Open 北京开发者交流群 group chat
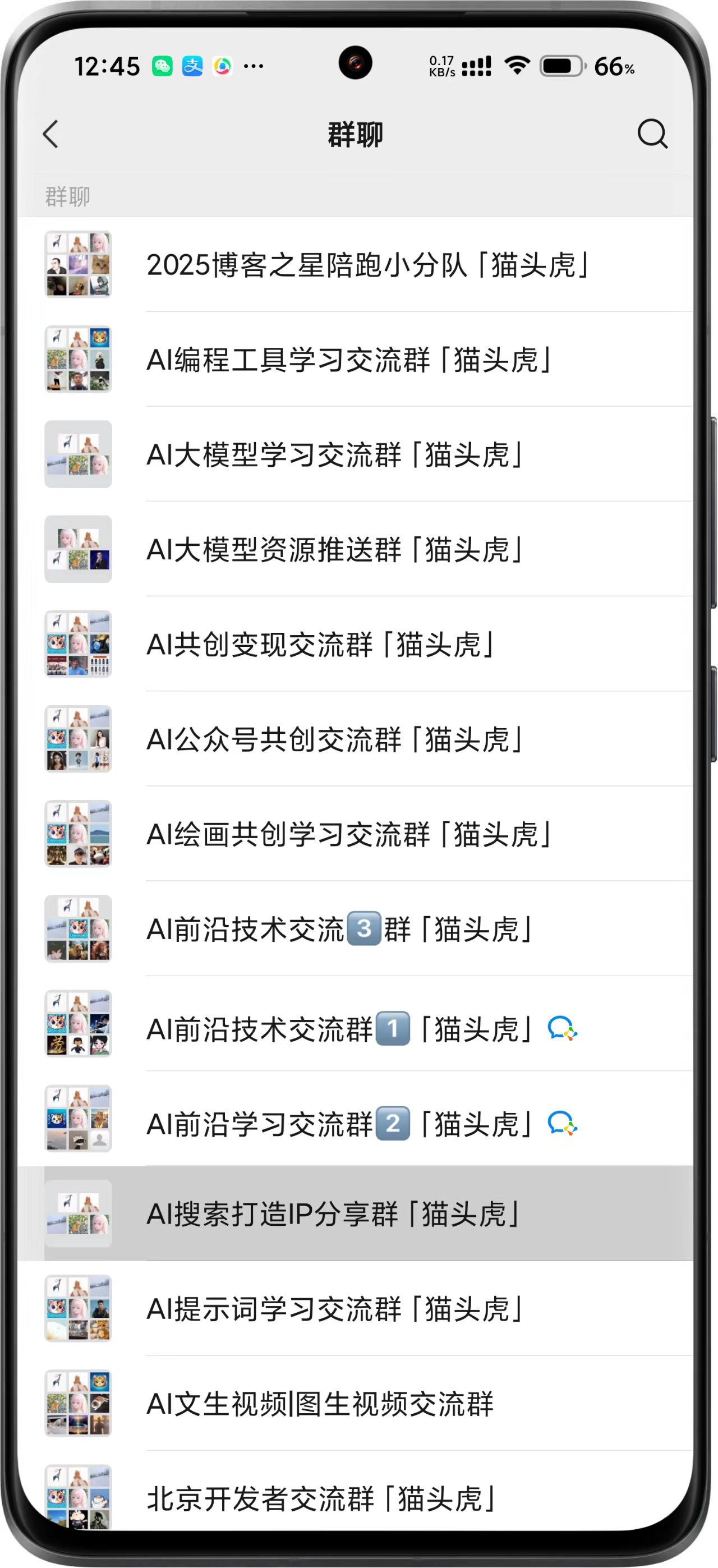 tap(321, 1498)
